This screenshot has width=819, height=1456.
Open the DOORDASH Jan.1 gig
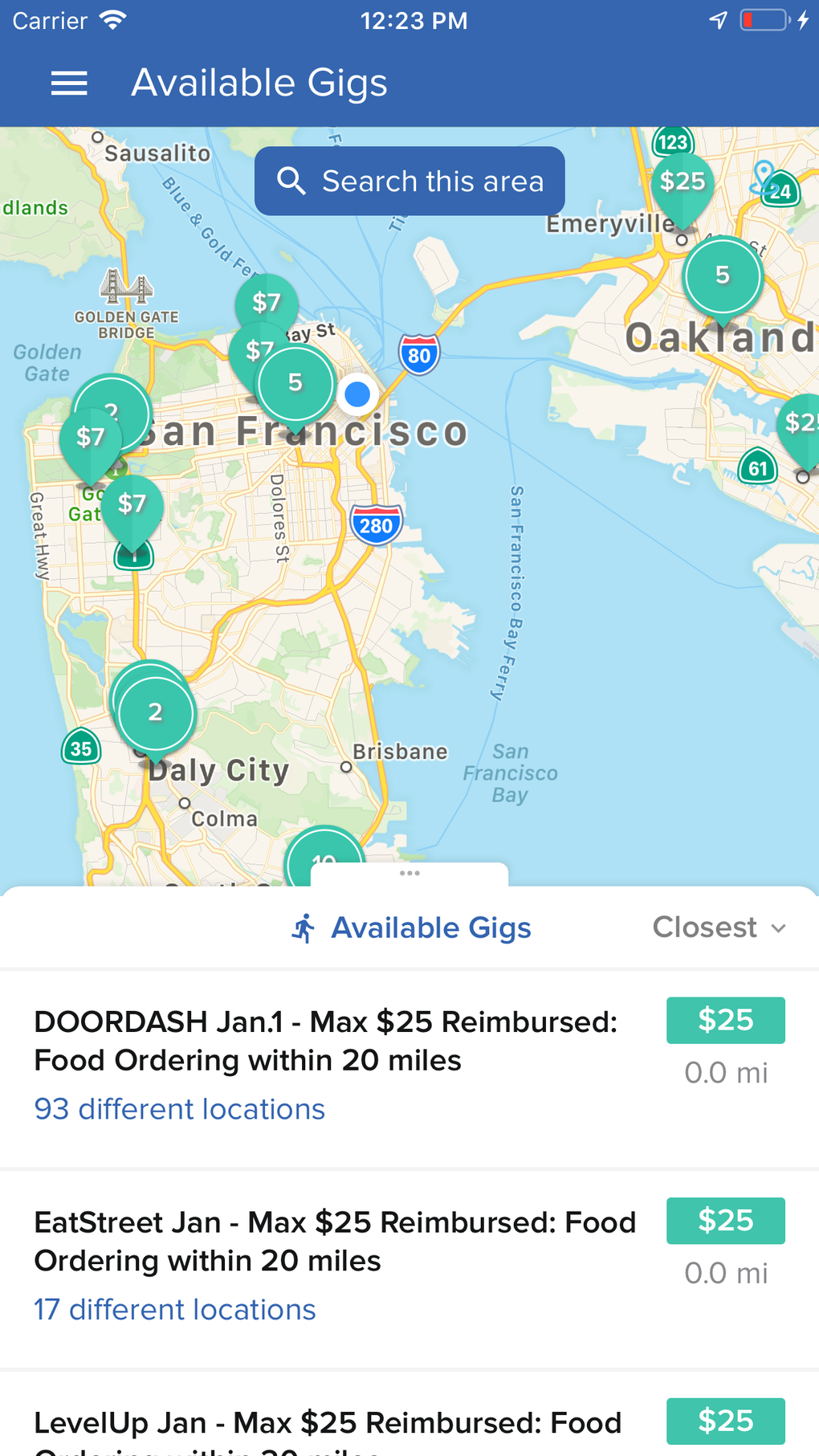tap(326, 1041)
